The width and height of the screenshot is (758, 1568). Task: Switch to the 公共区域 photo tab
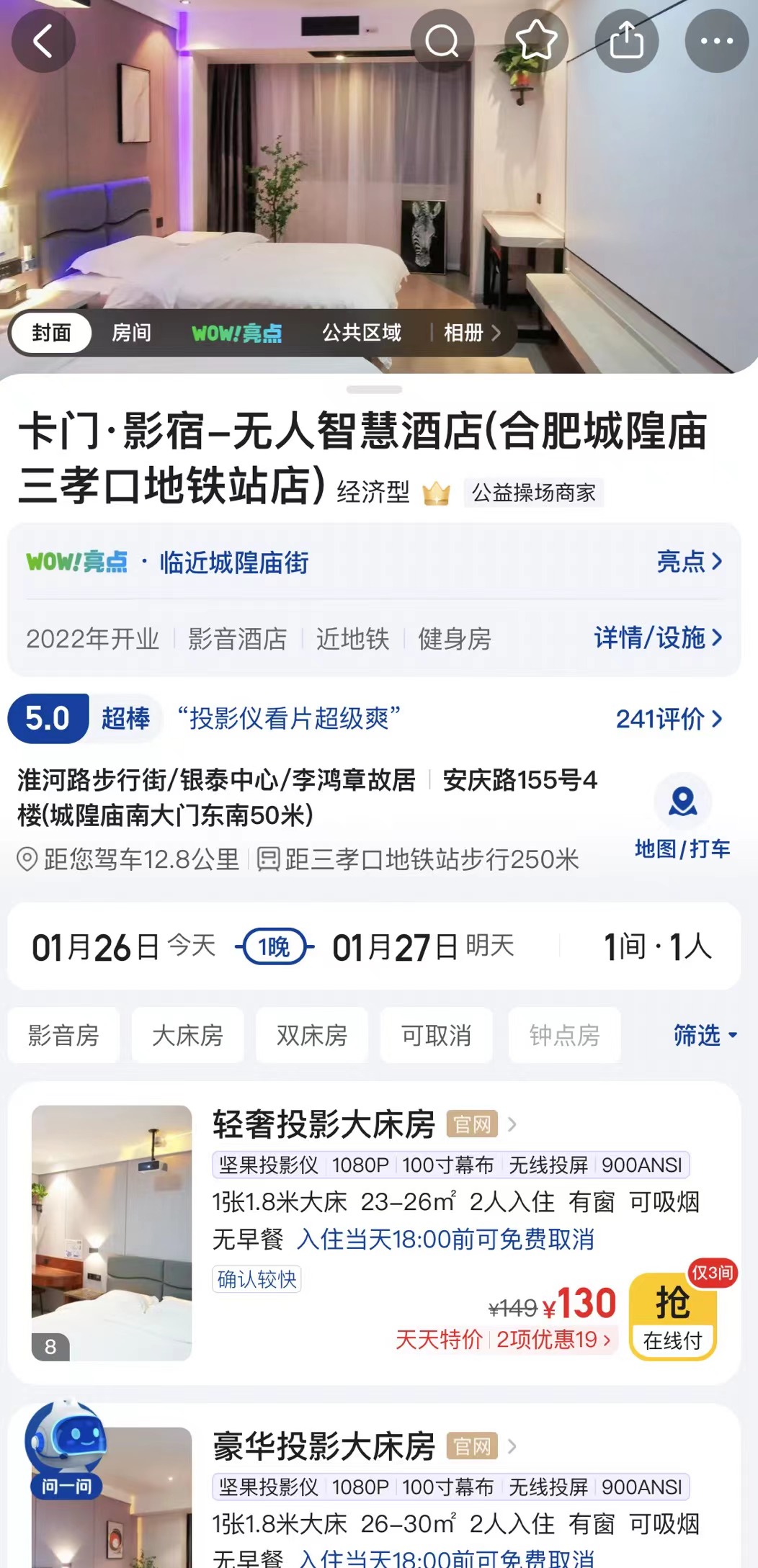(361, 333)
